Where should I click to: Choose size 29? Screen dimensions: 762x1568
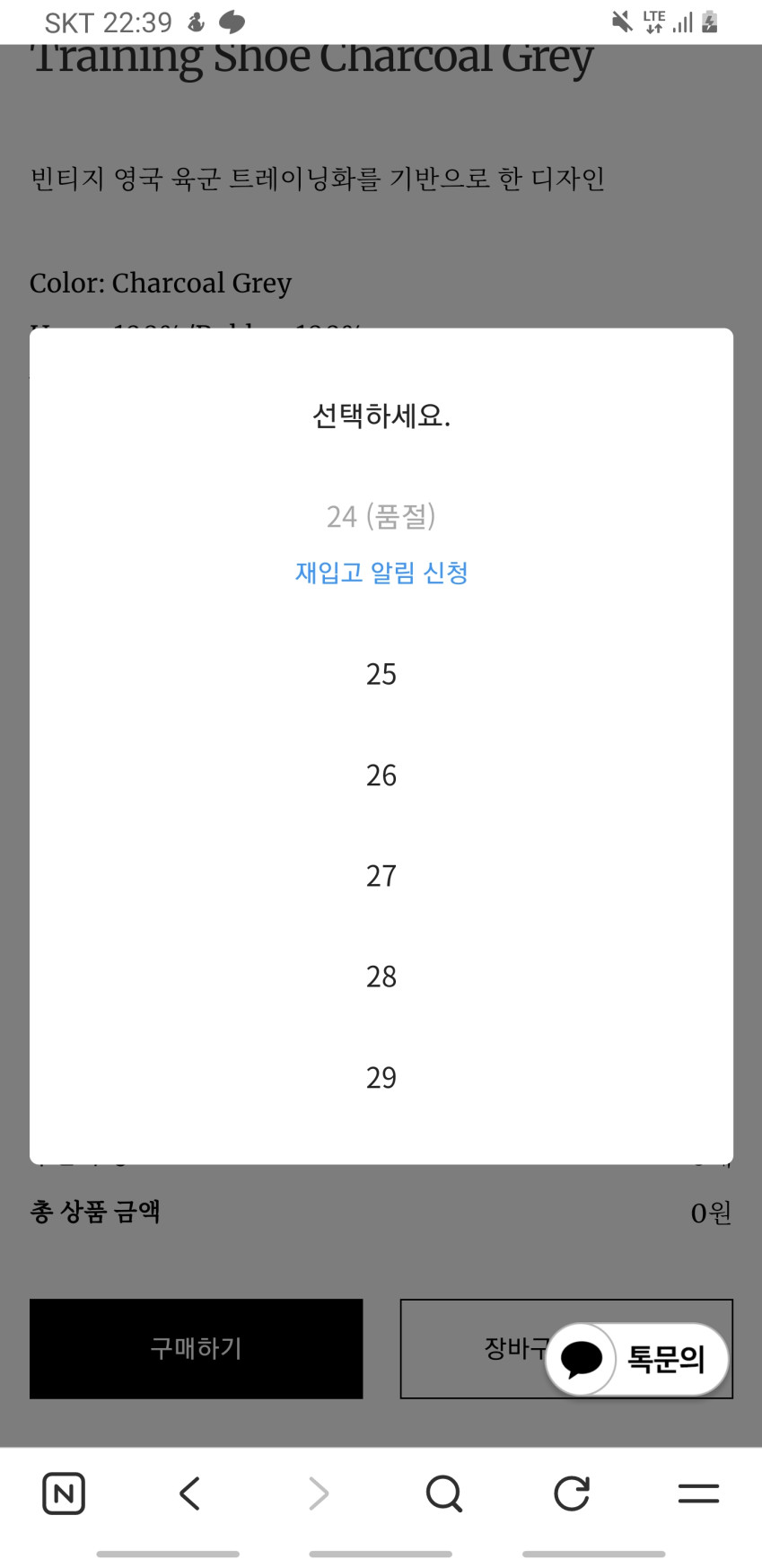click(x=381, y=1077)
